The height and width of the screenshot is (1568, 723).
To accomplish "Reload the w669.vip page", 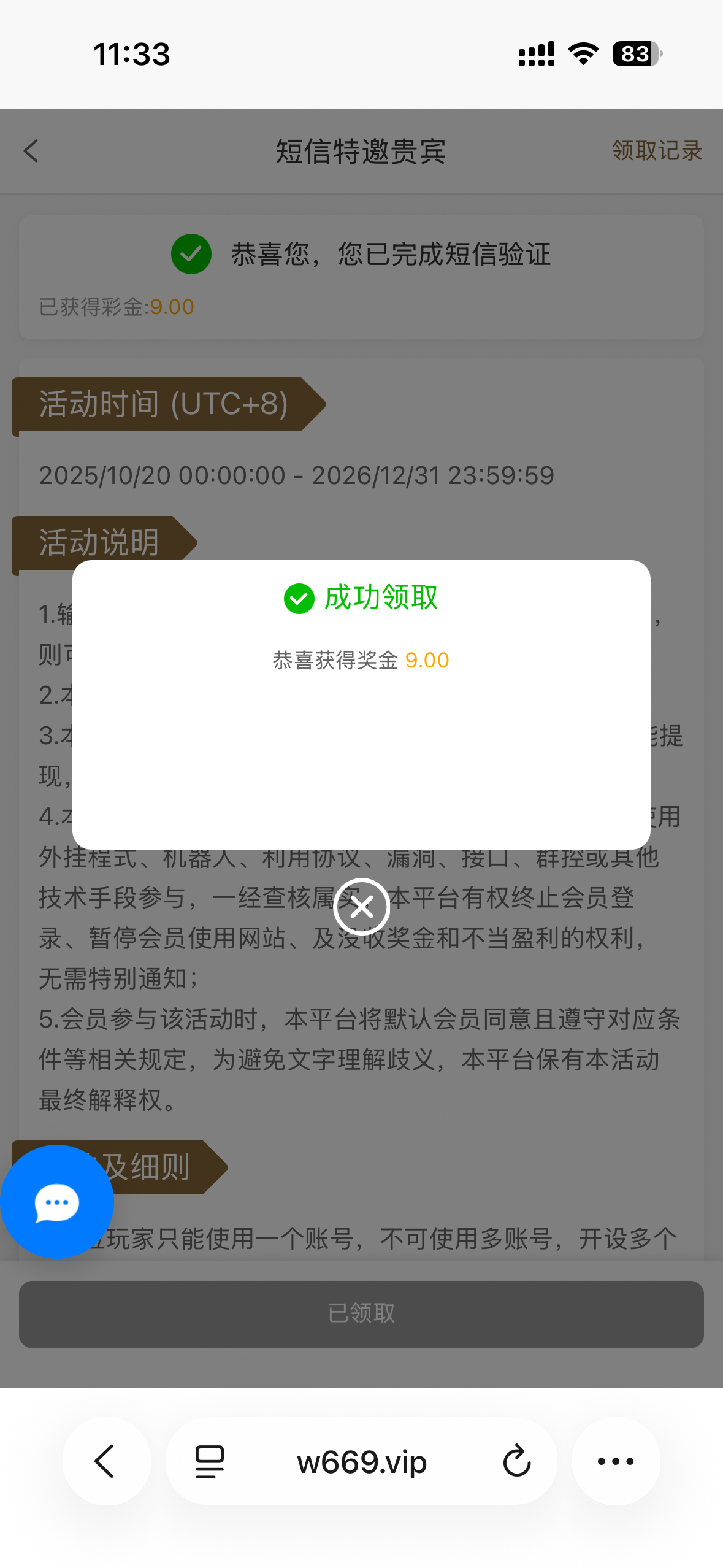I will (516, 1461).
